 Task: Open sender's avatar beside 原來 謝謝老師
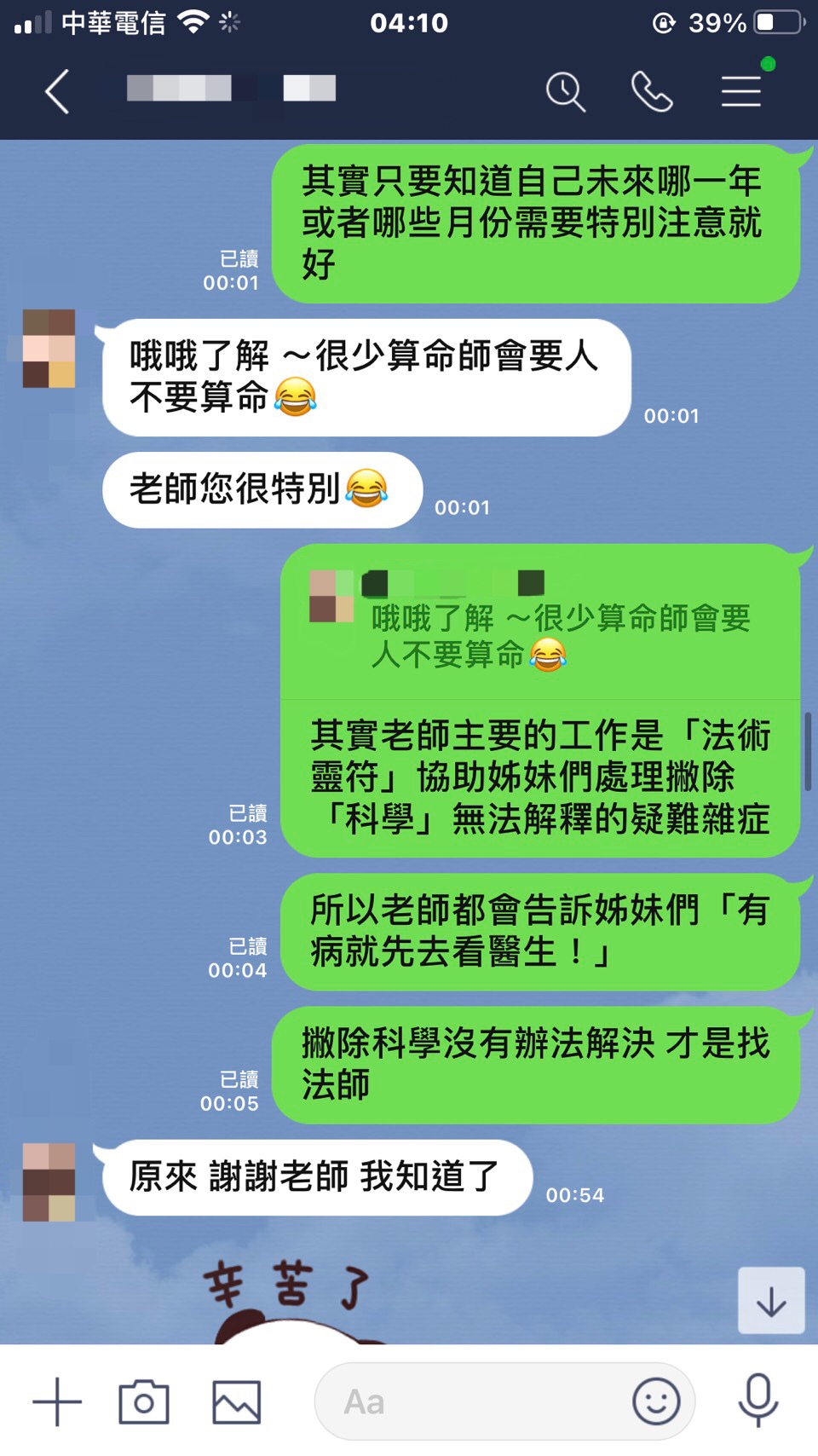(x=49, y=1182)
